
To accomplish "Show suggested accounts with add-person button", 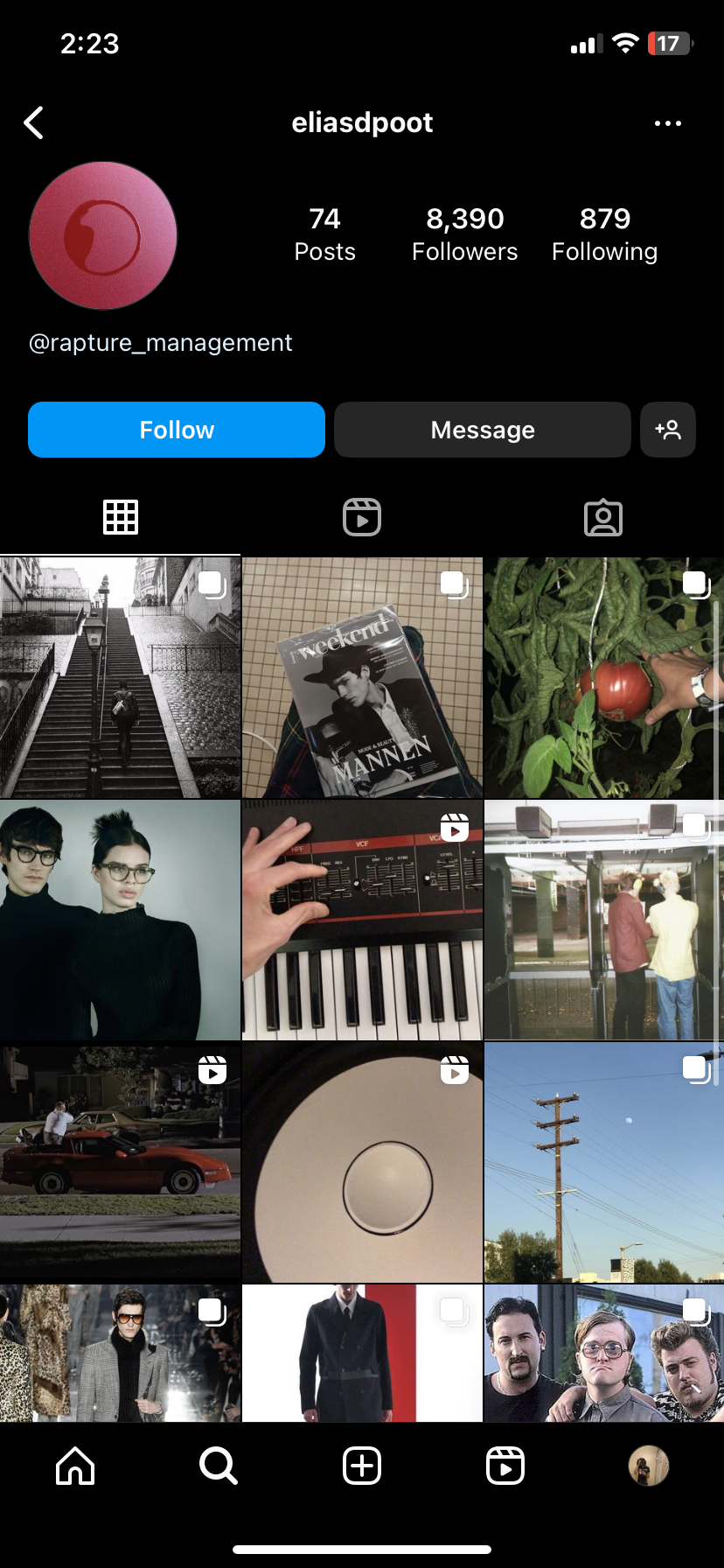I will click(x=668, y=430).
